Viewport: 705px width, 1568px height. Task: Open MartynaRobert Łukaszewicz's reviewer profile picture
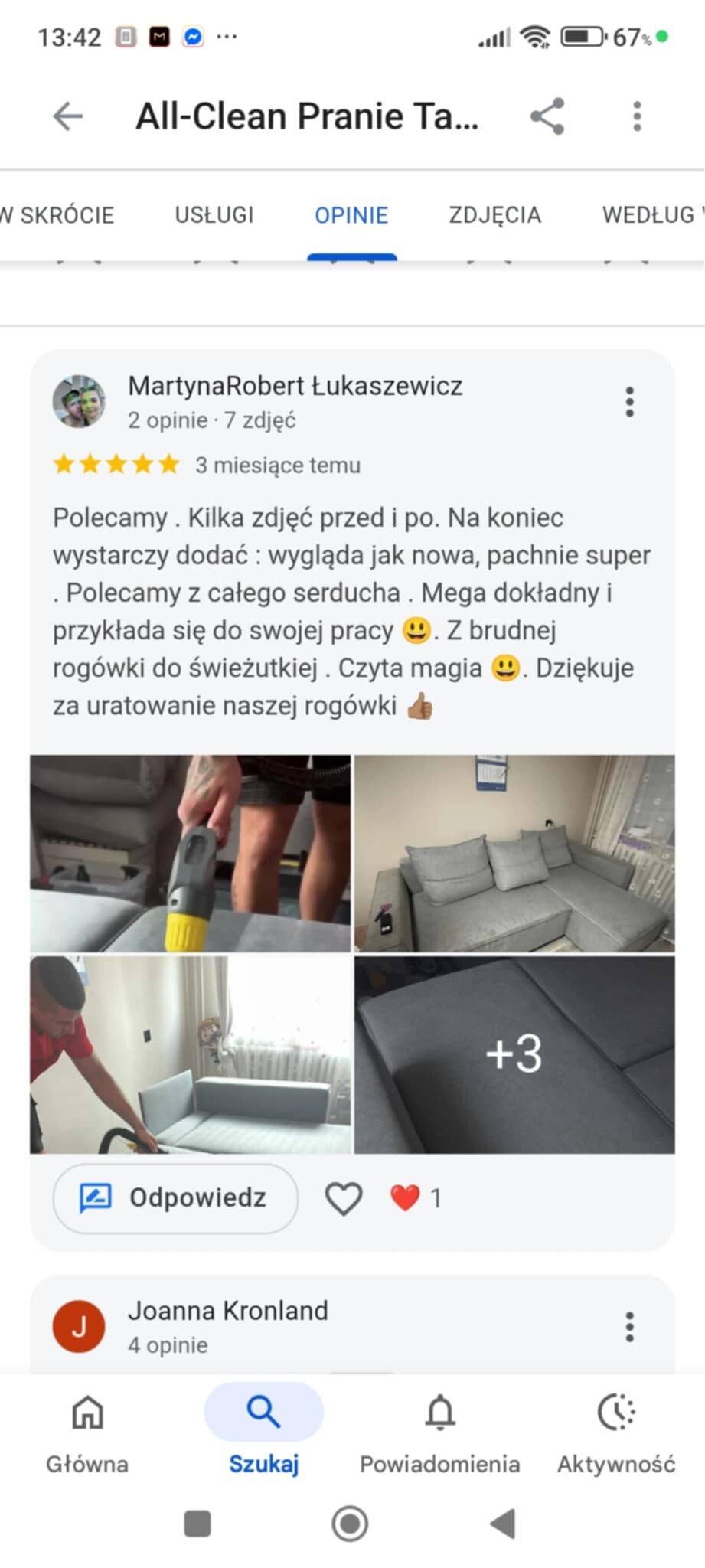79,401
